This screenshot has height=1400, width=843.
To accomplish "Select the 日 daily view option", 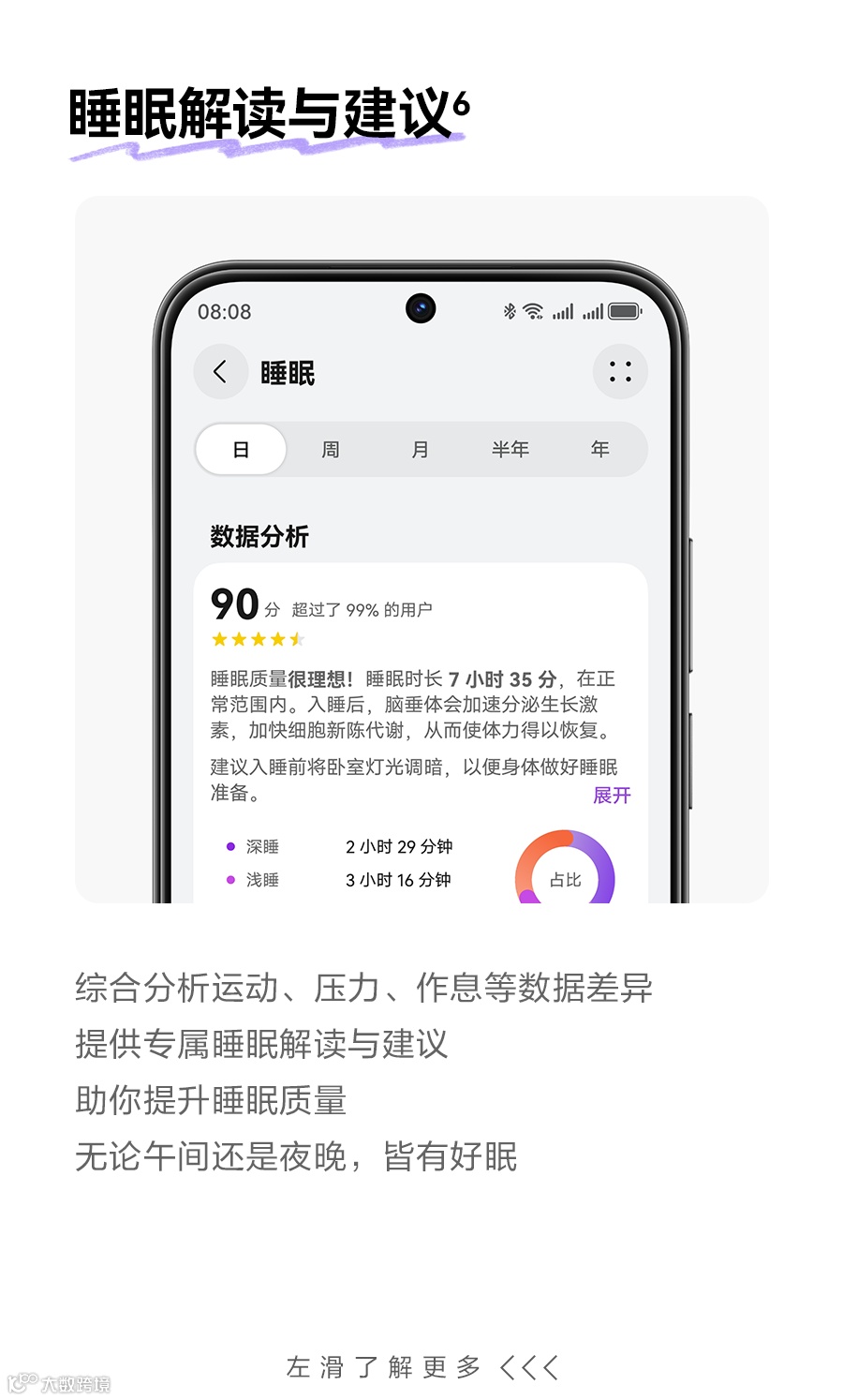I will click(x=241, y=449).
